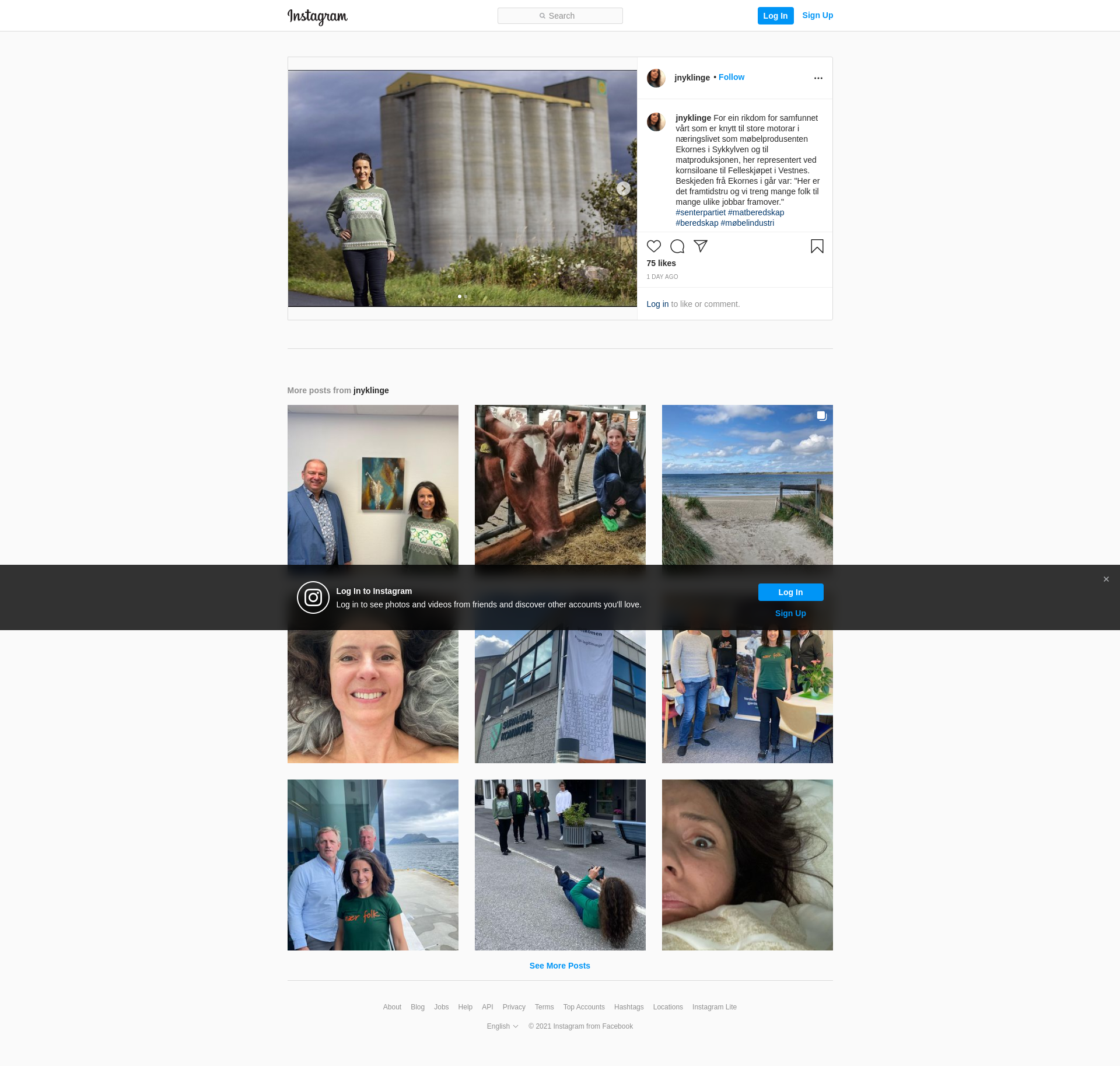This screenshot has width=1120, height=1066.
Task: Save the post with the bookmark icon
Action: click(817, 246)
